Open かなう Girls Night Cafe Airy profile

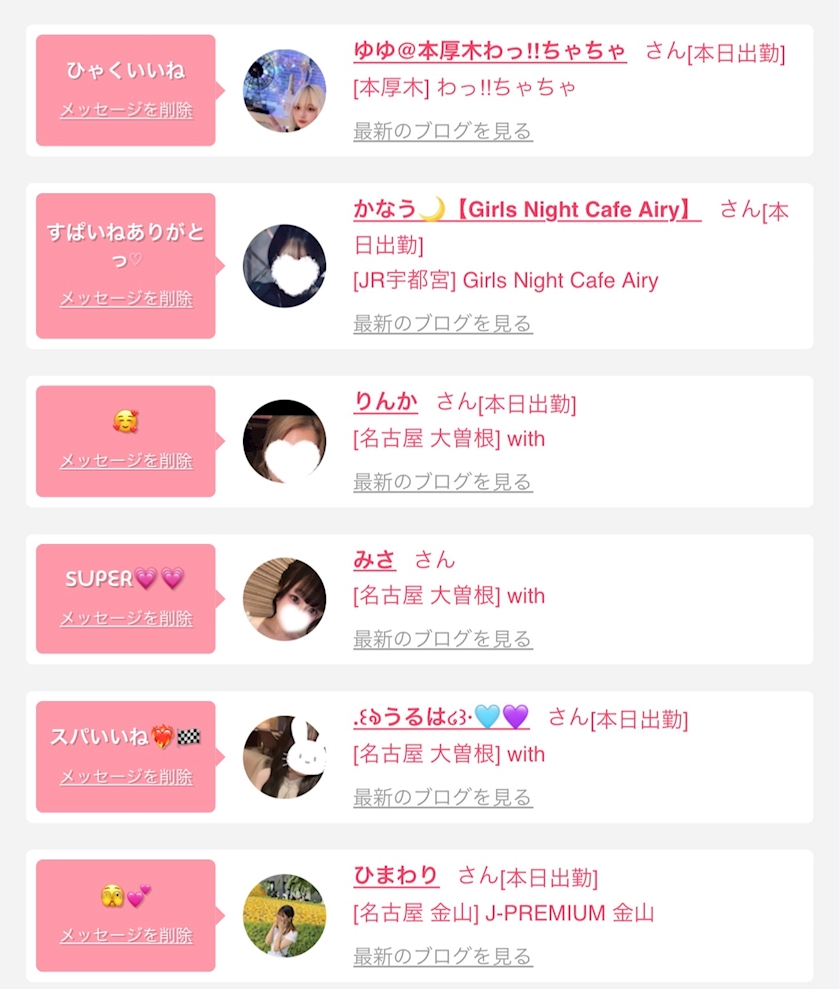pyautogui.click(x=527, y=209)
